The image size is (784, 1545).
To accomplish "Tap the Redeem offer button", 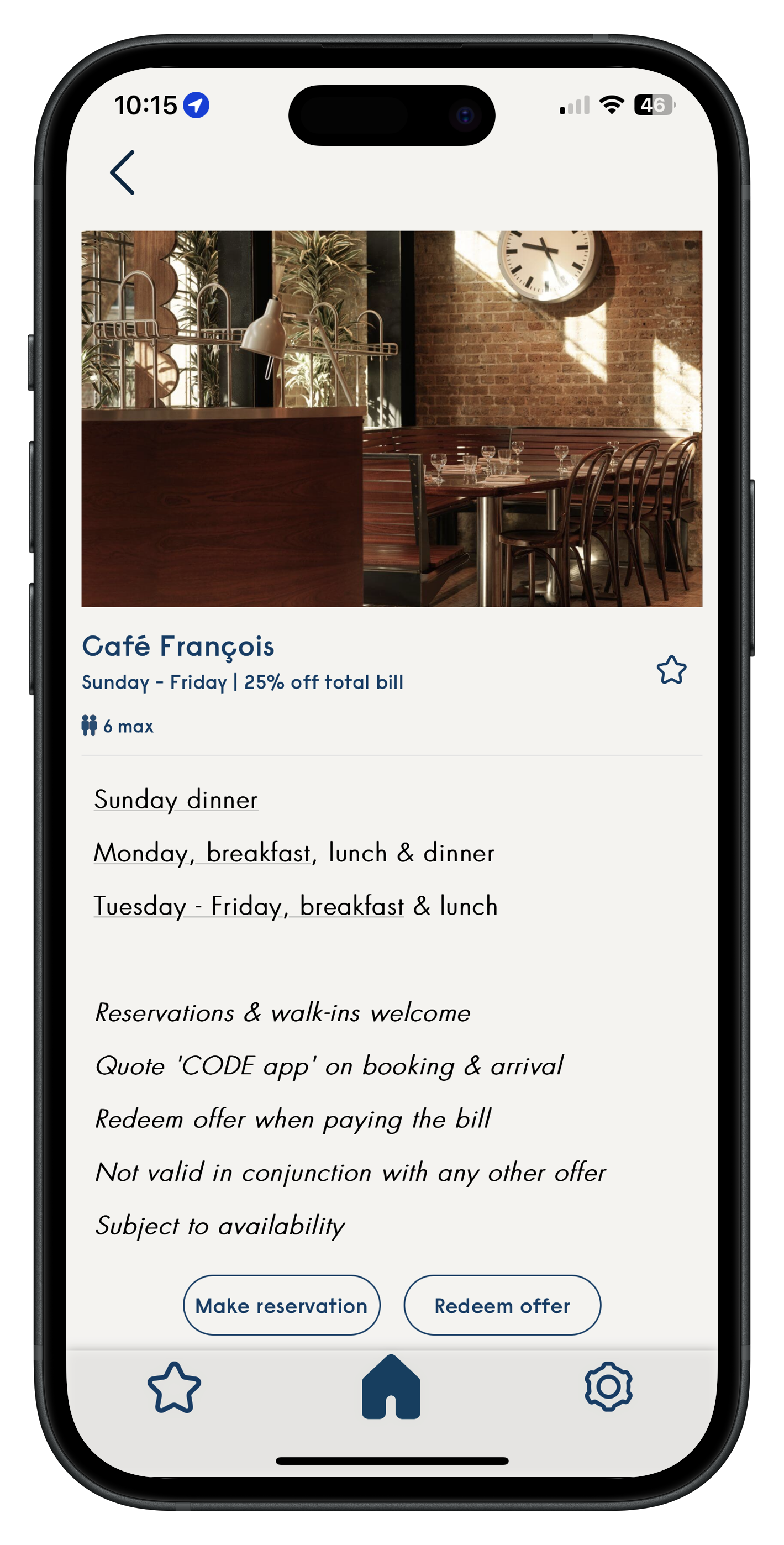I will click(502, 1305).
